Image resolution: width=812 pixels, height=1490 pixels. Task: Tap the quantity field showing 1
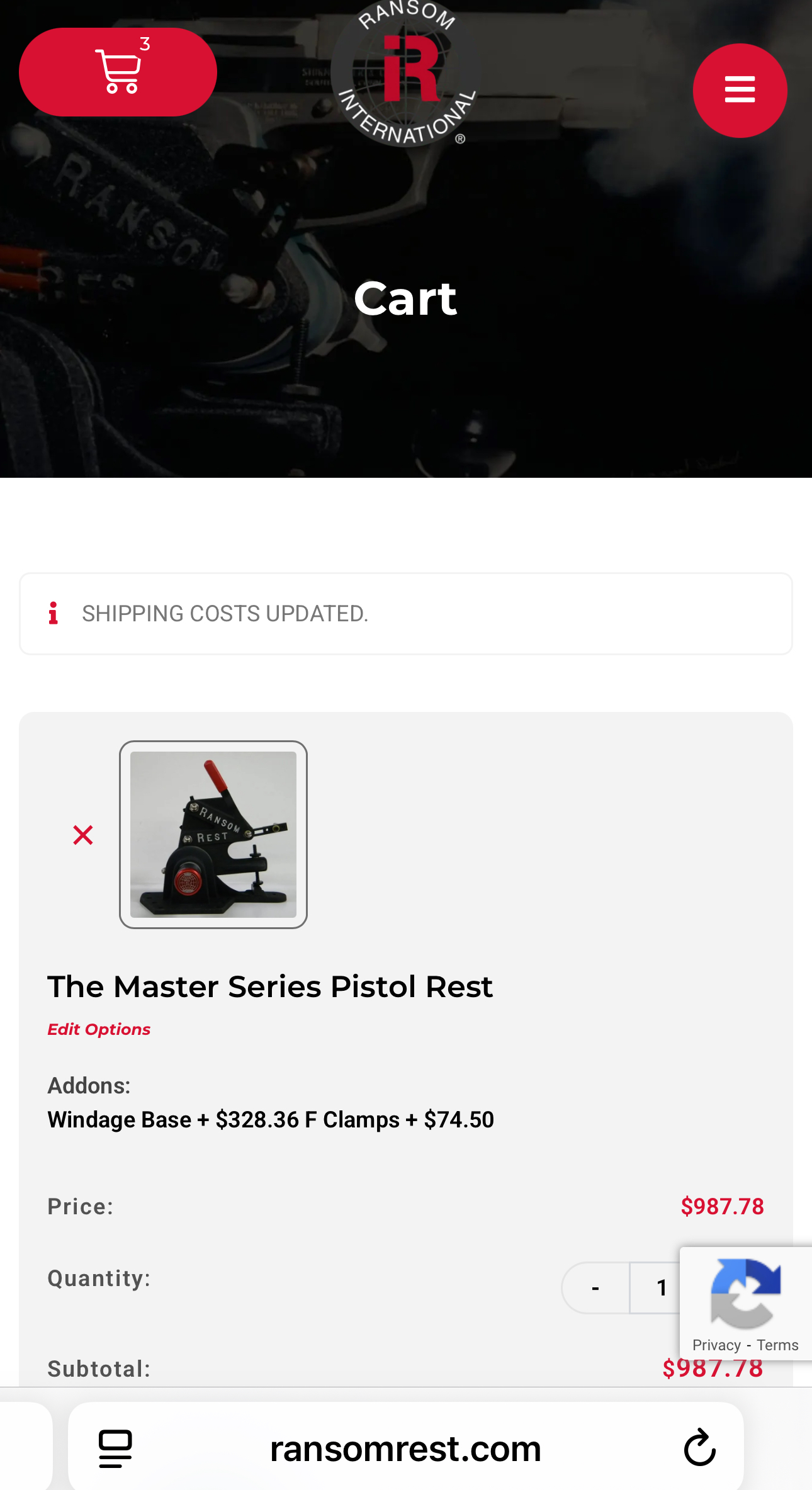tap(658, 1289)
